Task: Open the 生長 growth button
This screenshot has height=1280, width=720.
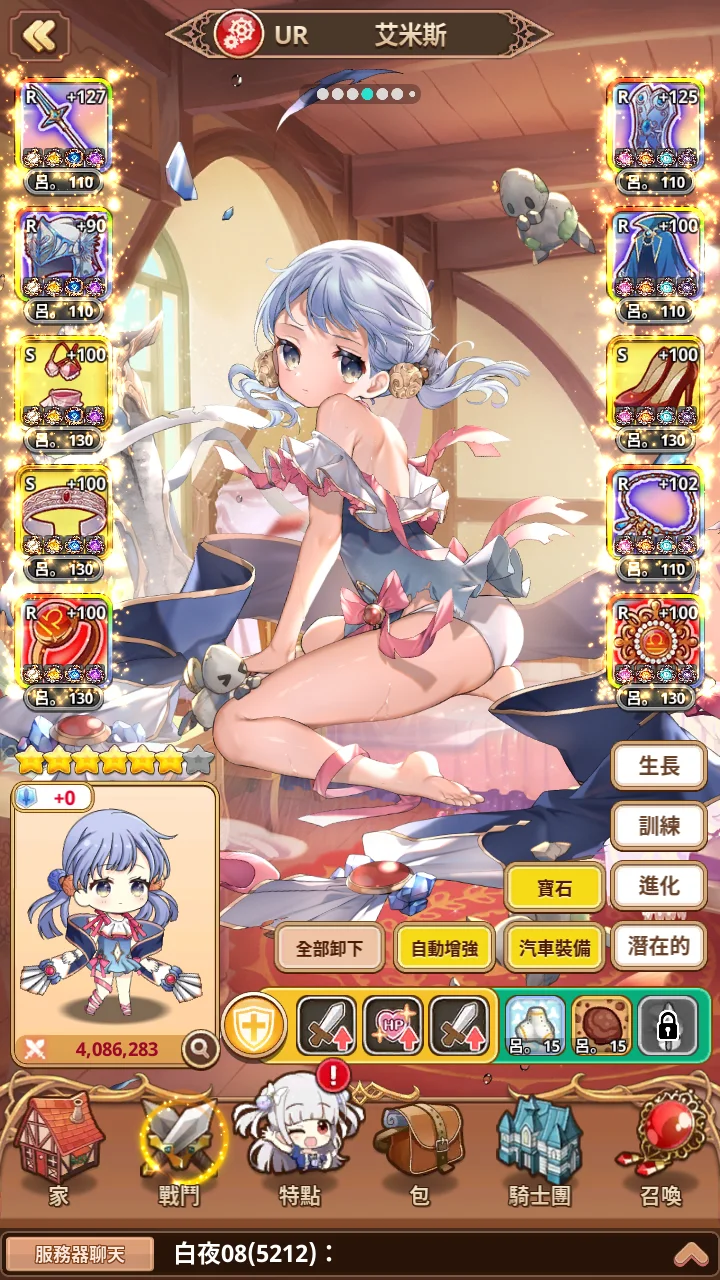Action: (x=658, y=766)
